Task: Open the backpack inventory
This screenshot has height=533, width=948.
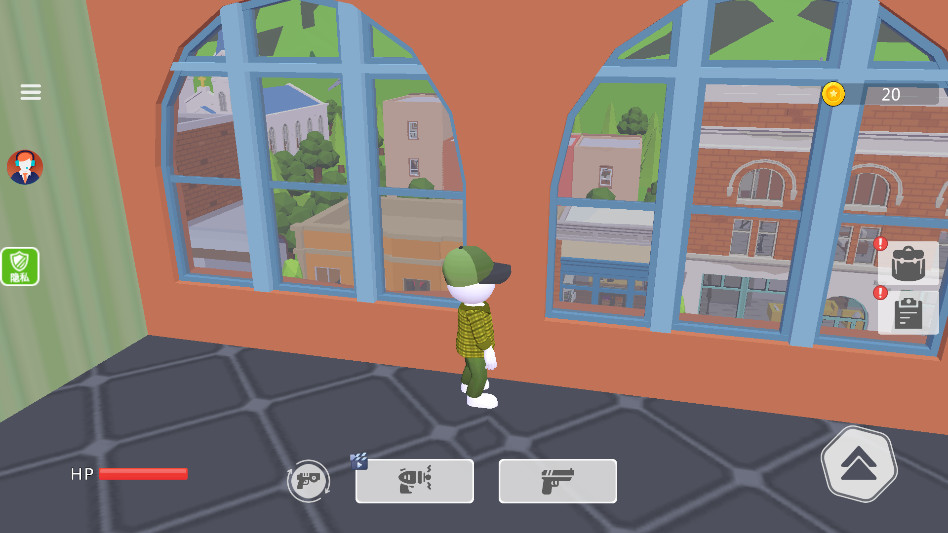Action: (x=908, y=264)
